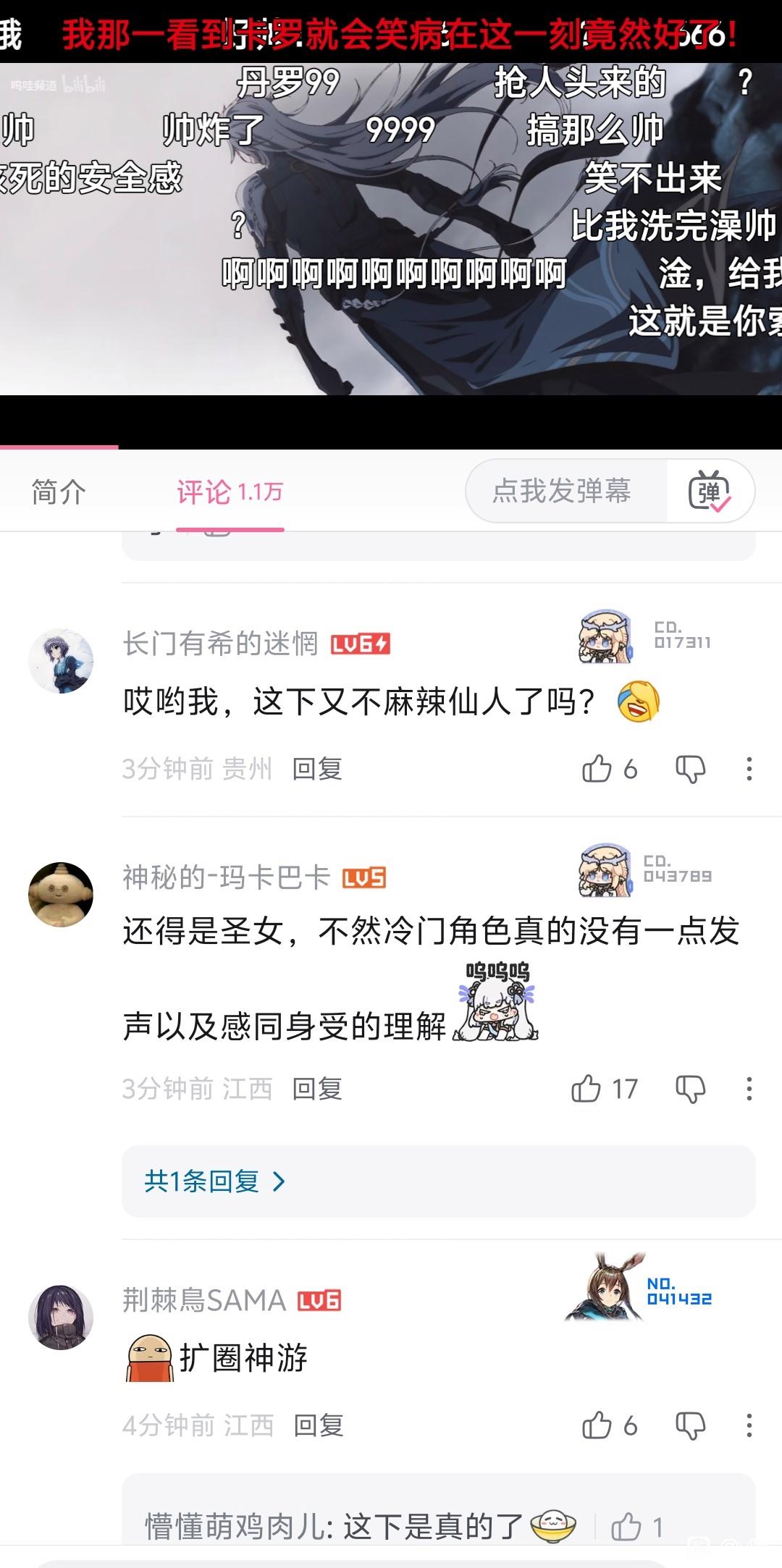This screenshot has width=782, height=1568.
Task: Like the comment by 荆棘鳥SAMA
Action: 597,1425
